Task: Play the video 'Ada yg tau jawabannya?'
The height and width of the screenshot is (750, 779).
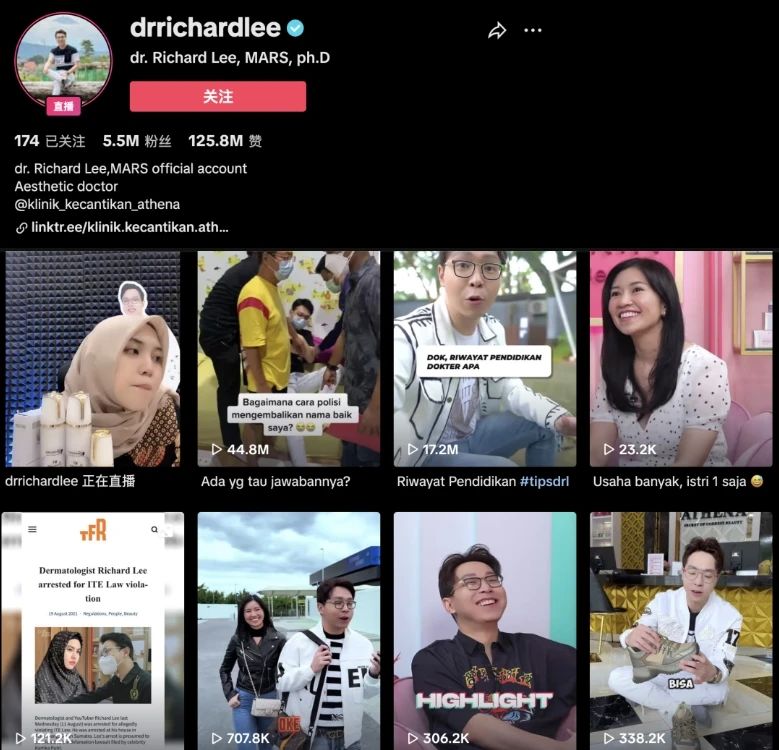Action: click(288, 358)
